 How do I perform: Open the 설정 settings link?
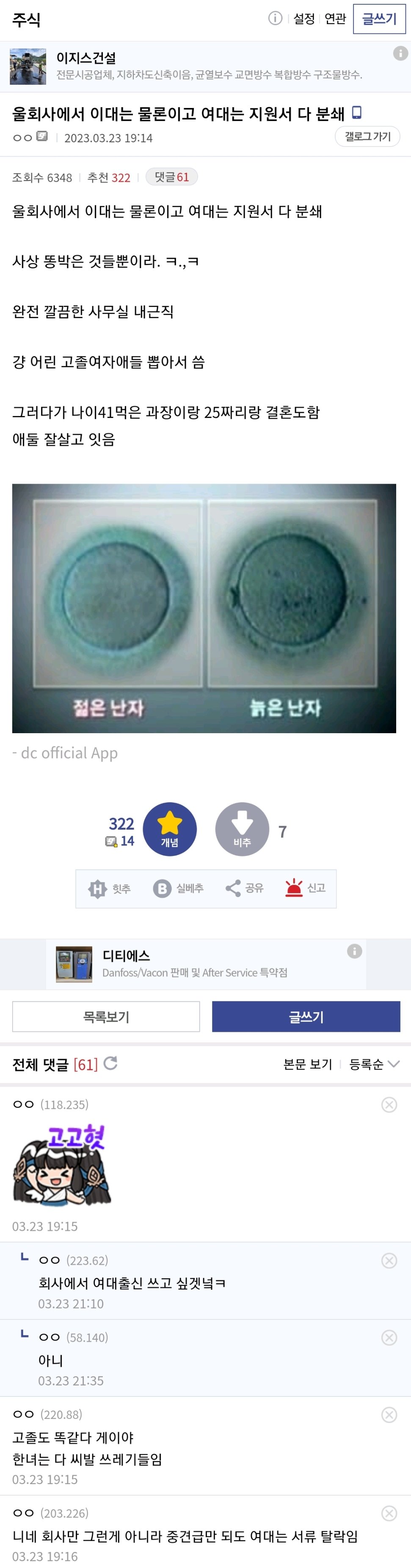tap(303, 19)
